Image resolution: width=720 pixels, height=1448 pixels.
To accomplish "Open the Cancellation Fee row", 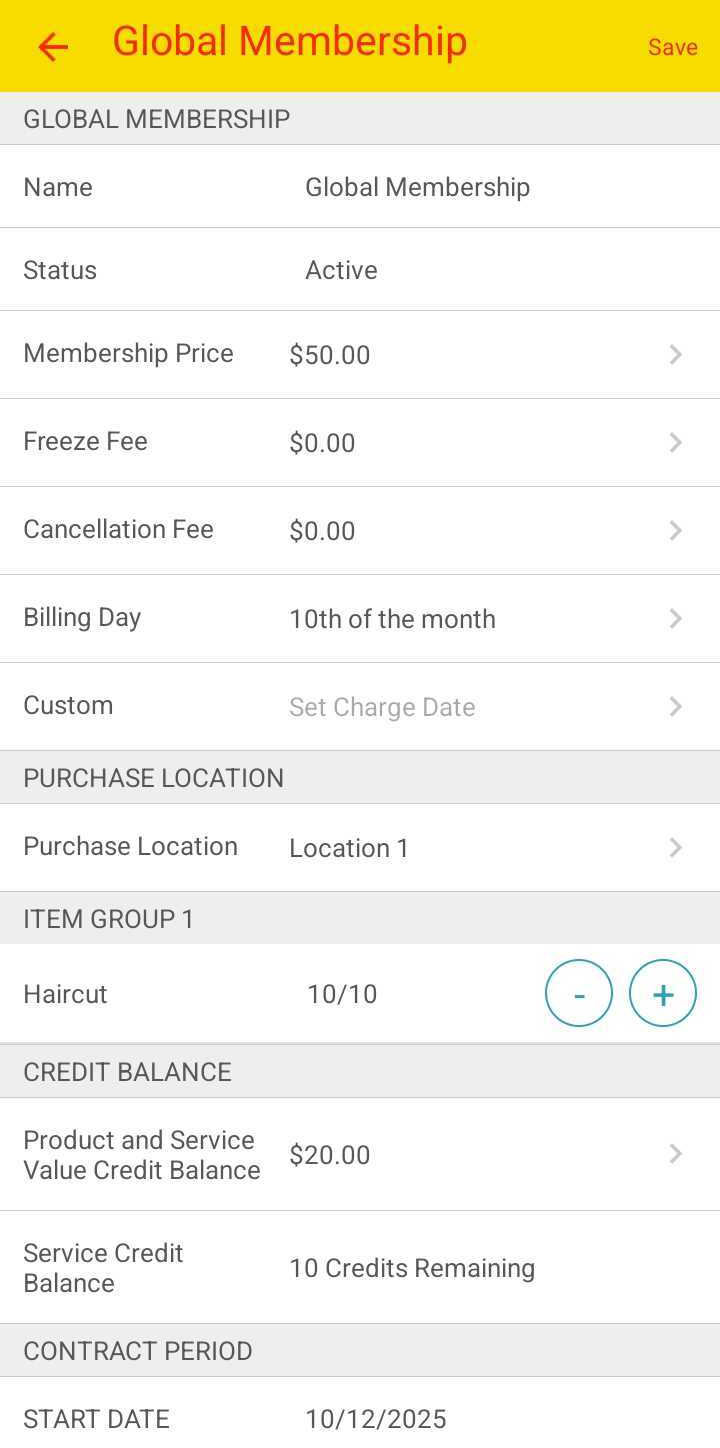I will 360,531.
